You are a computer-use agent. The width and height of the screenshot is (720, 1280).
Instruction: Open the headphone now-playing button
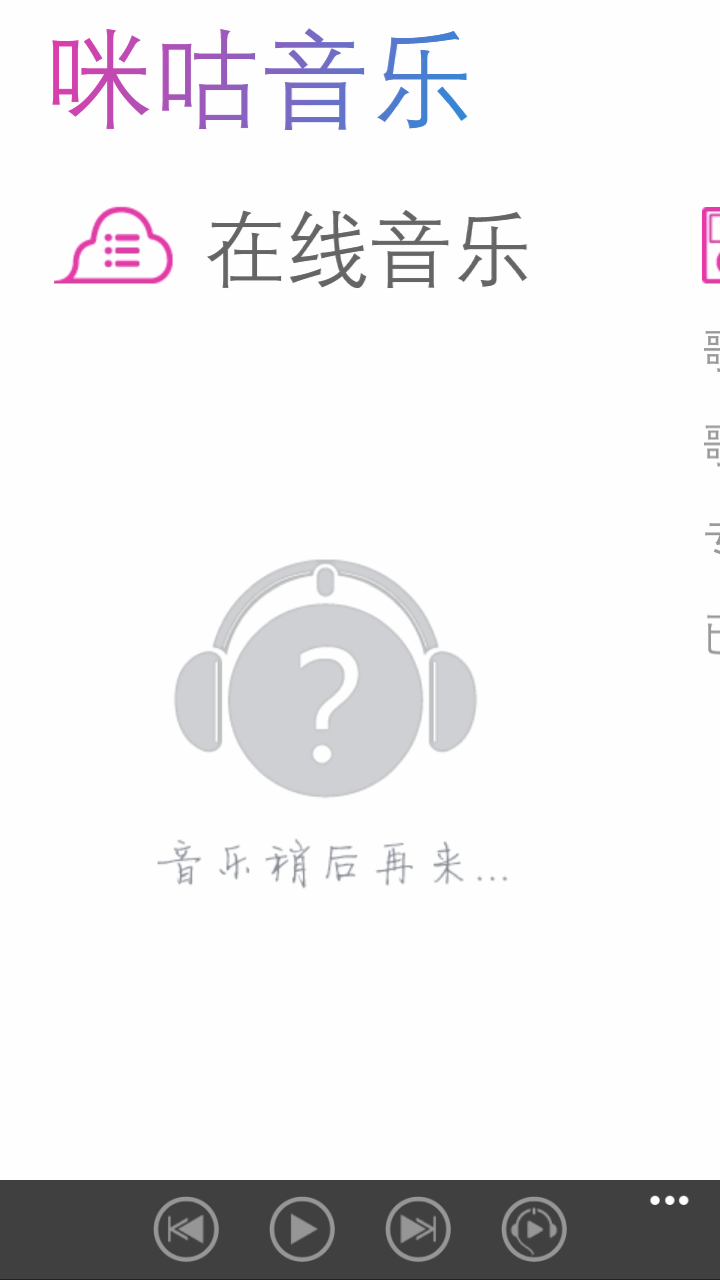pyautogui.click(x=534, y=1229)
